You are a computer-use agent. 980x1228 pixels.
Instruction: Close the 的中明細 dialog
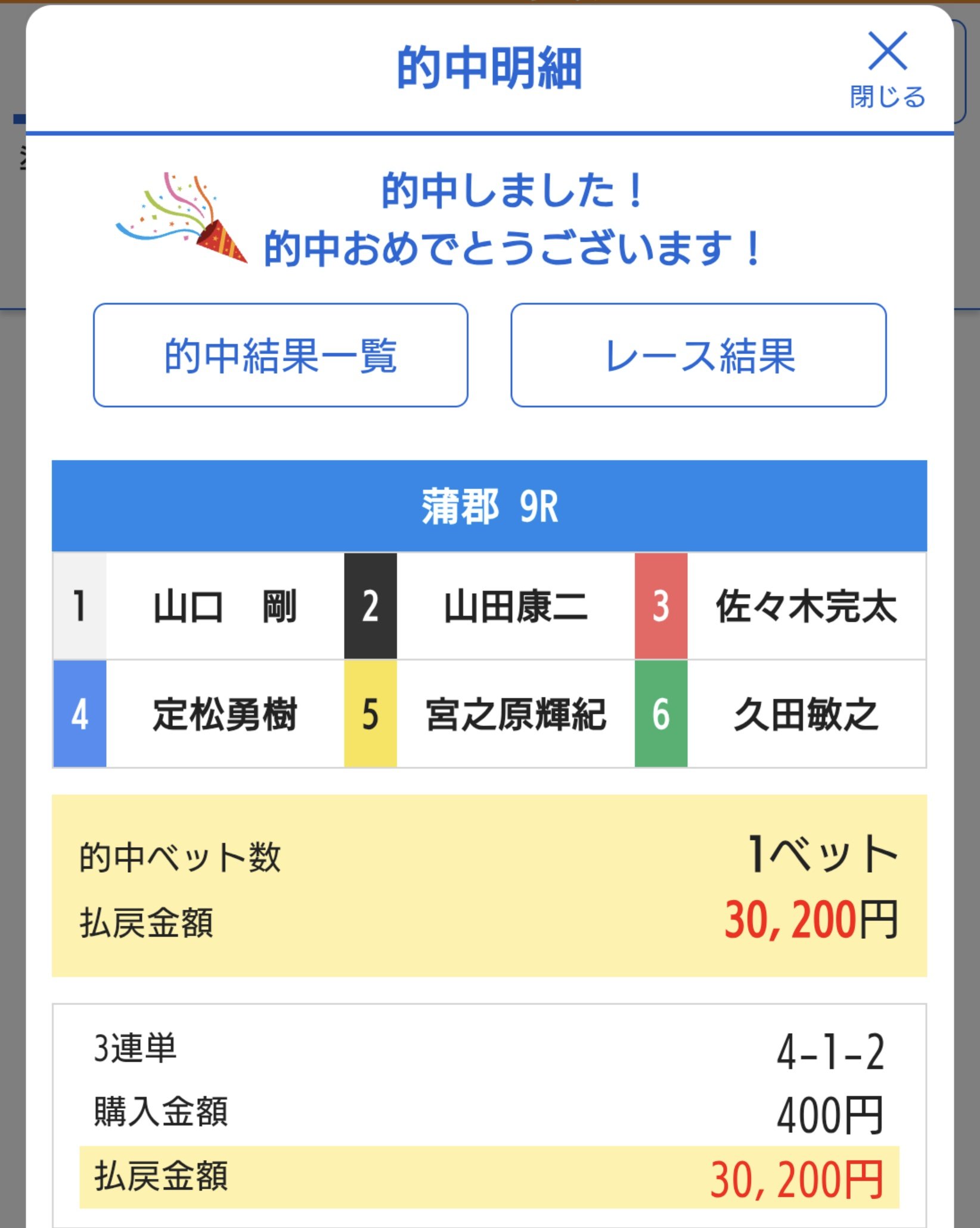click(x=887, y=69)
